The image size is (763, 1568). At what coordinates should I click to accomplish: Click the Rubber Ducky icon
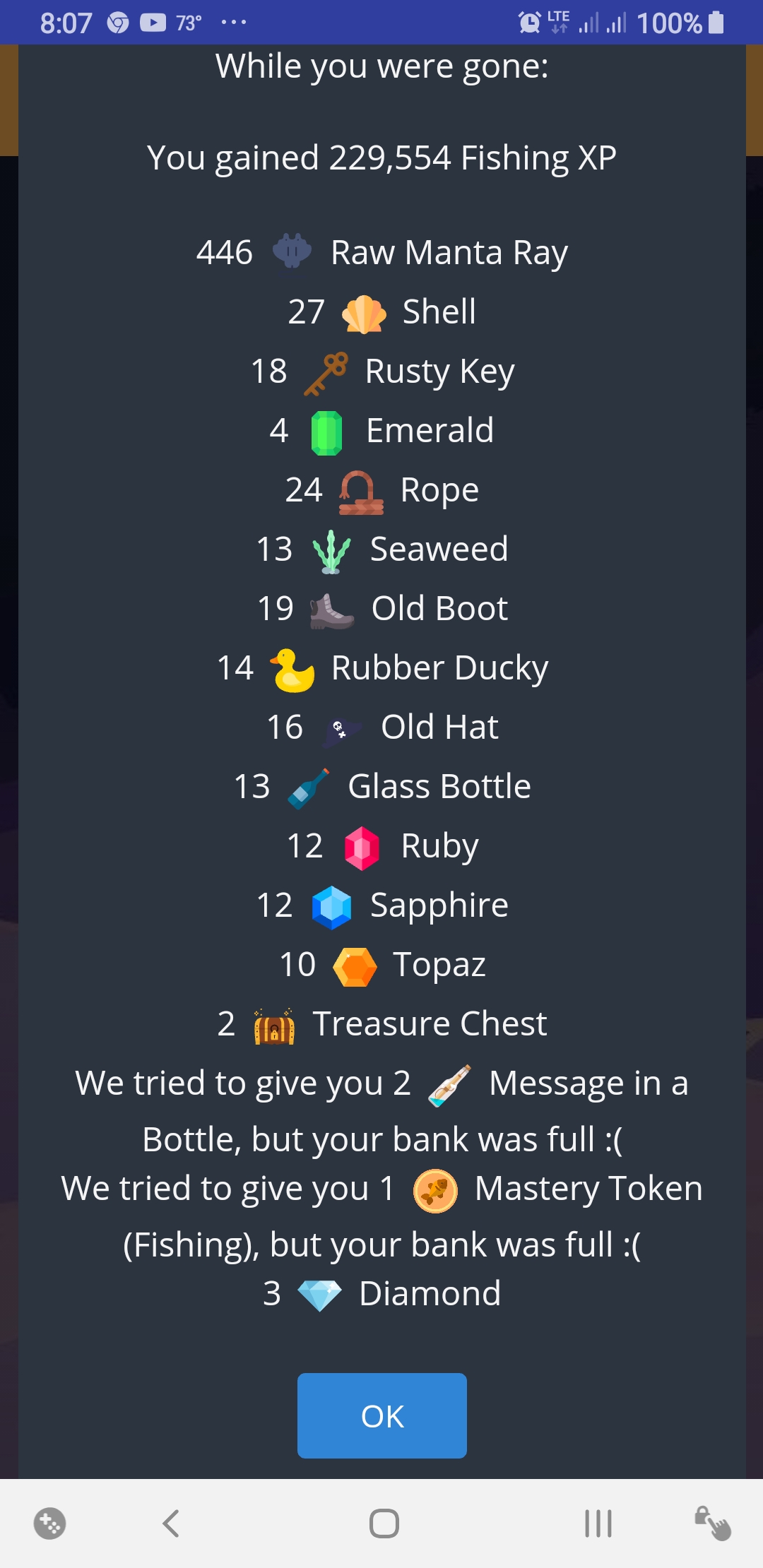click(291, 668)
